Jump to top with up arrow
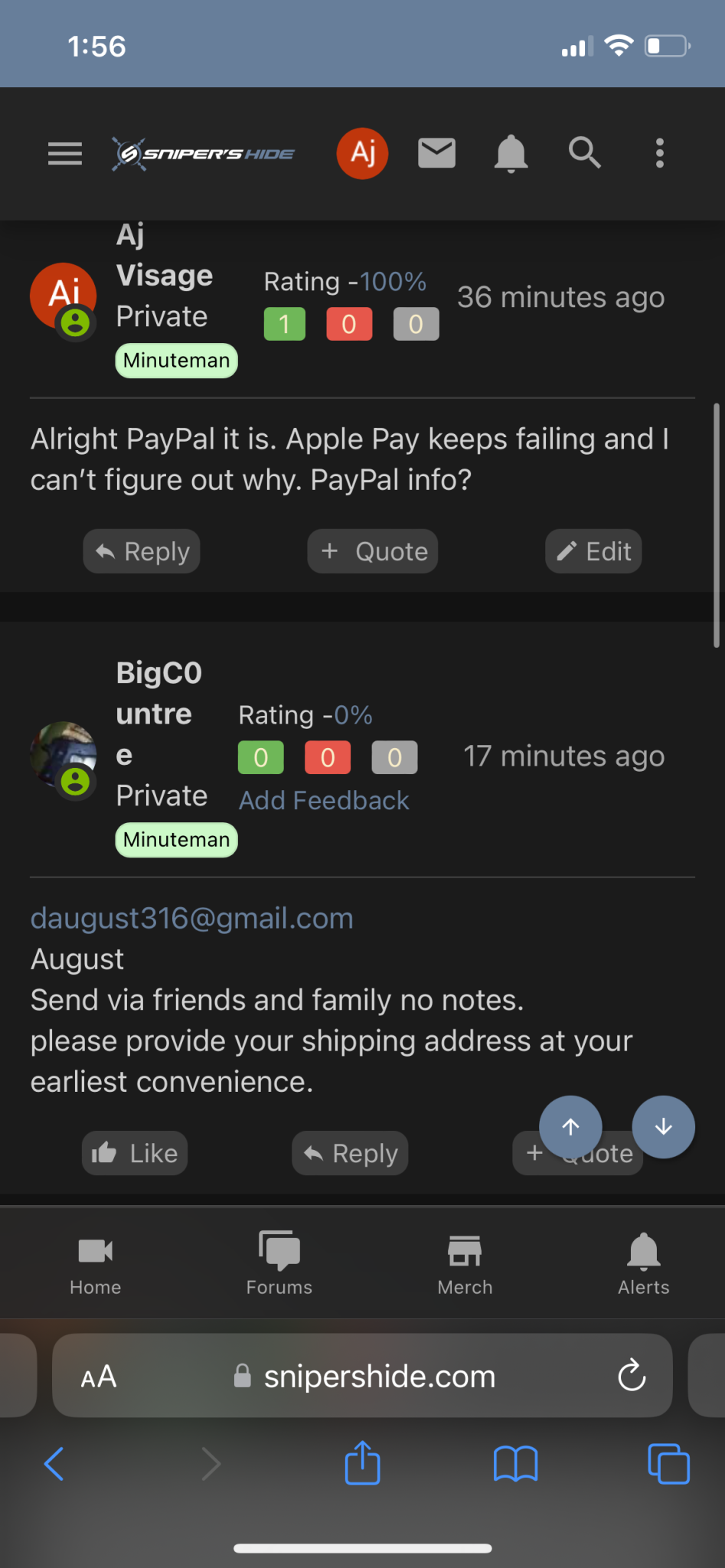725x1568 pixels. 570,1127
